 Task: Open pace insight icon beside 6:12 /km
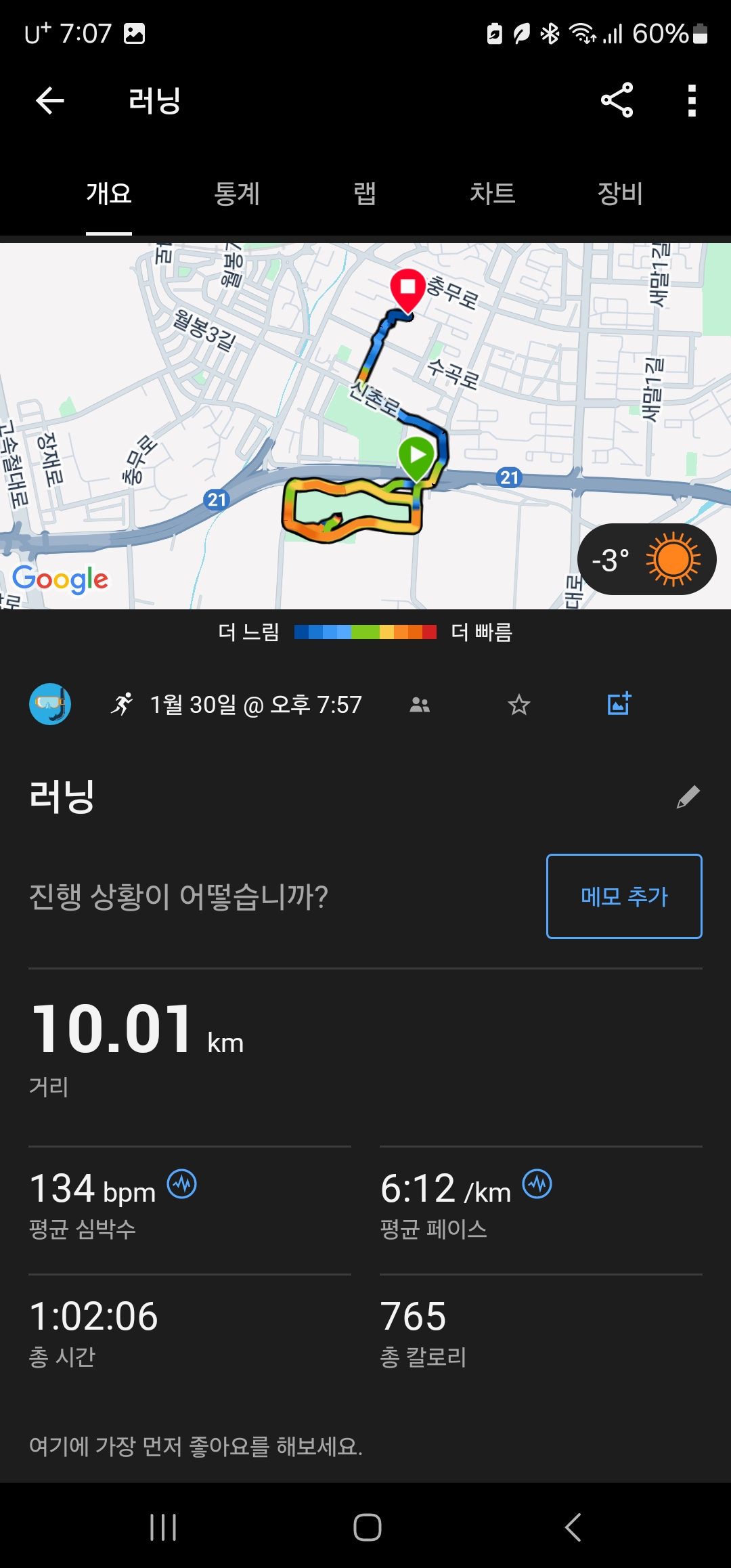click(537, 1184)
